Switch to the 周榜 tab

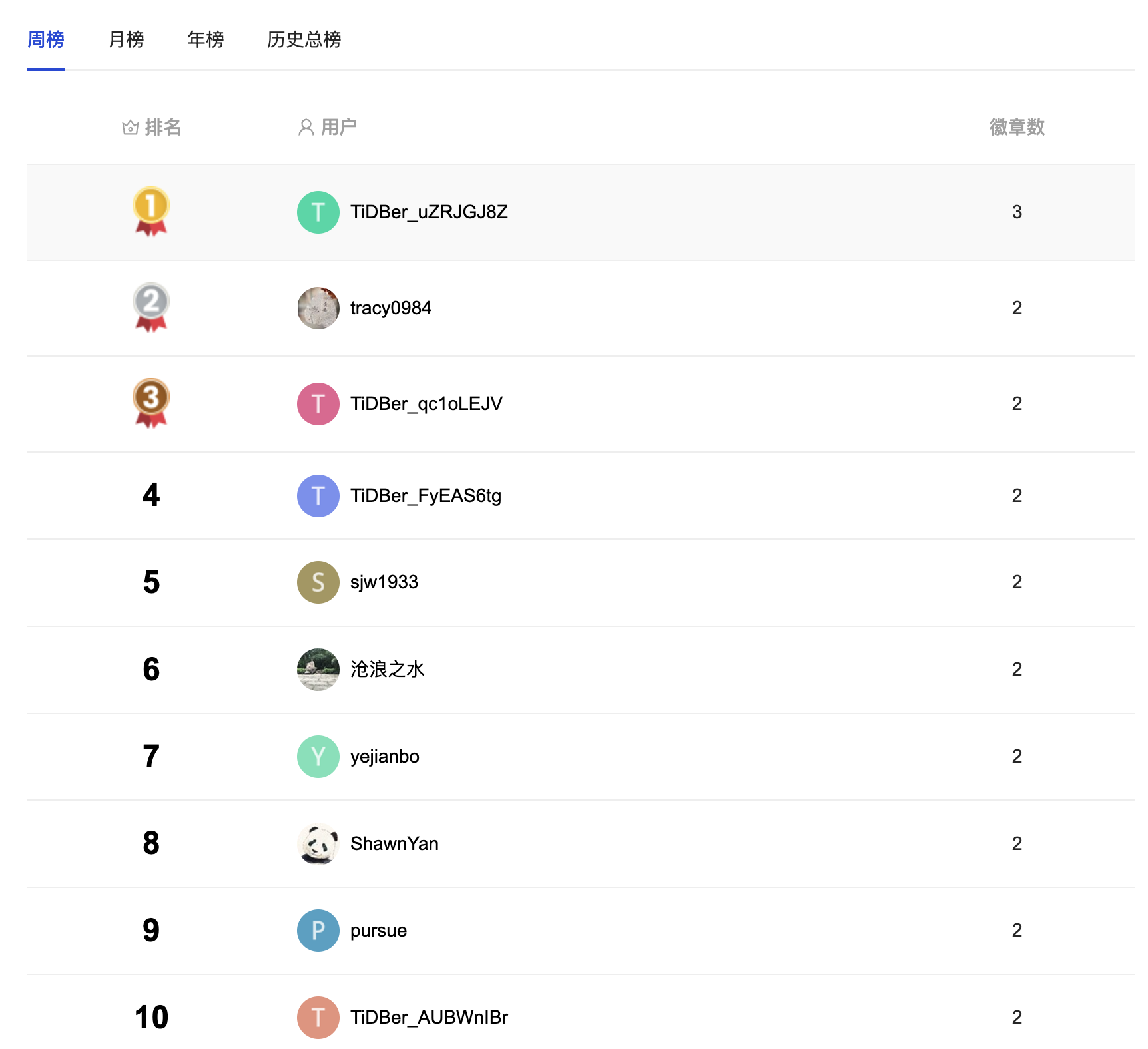point(45,40)
